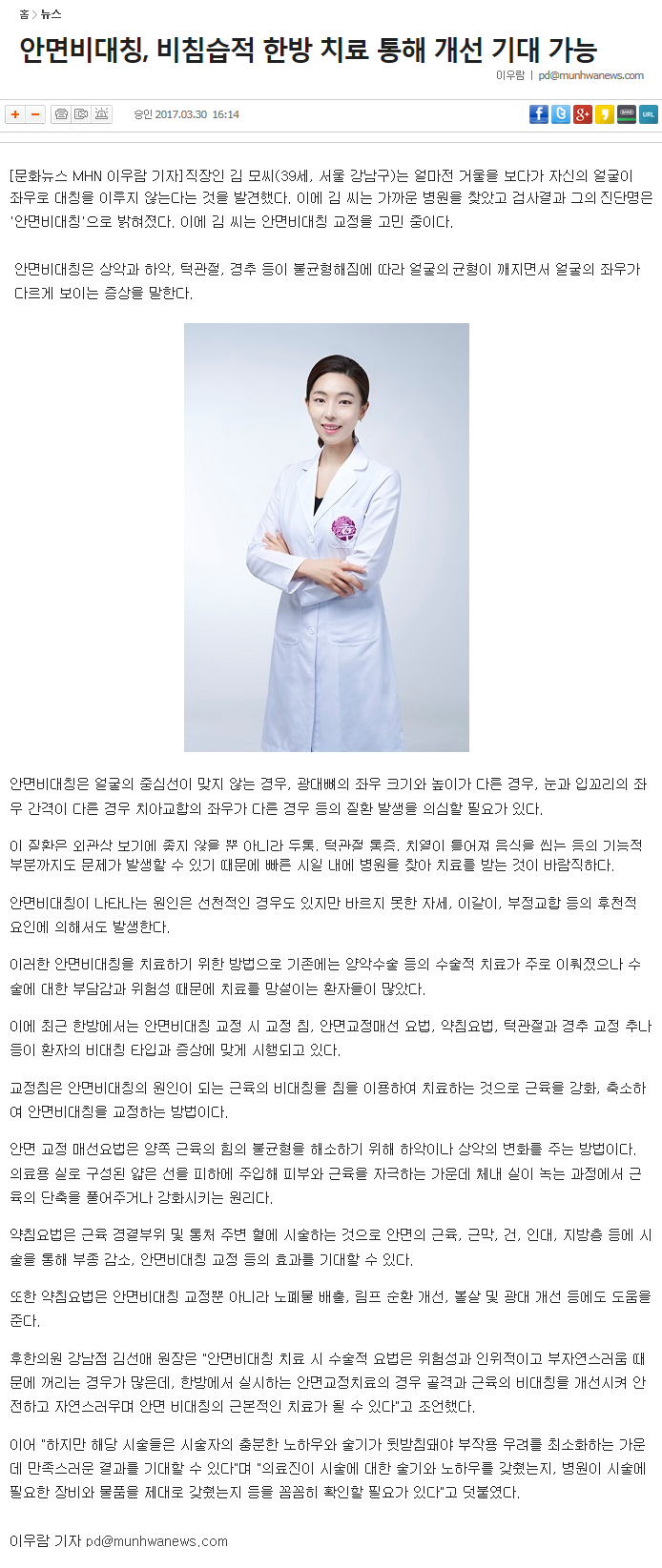Share the article on Google Plus

pyautogui.click(x=583, y=114)
